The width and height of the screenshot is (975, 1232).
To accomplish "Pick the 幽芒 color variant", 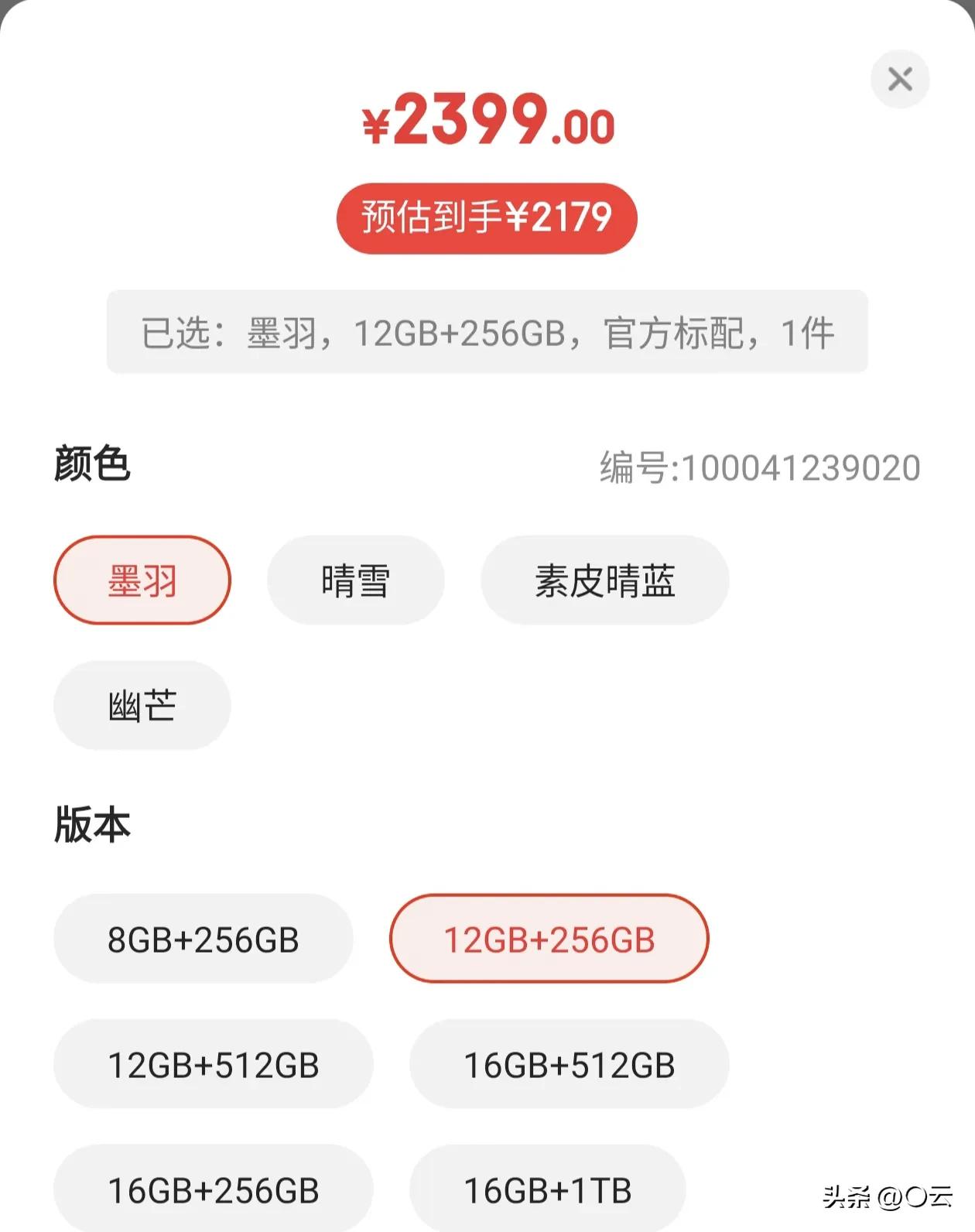I will coord(142,706).
